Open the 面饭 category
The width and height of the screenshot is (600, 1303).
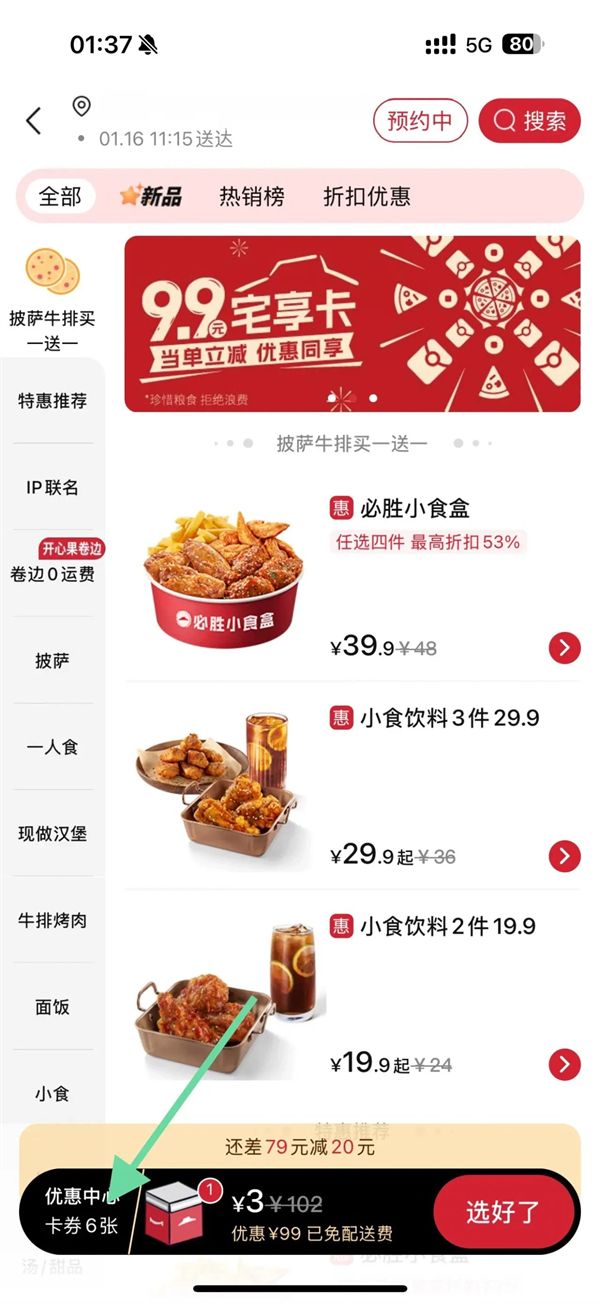(53, 1007)
